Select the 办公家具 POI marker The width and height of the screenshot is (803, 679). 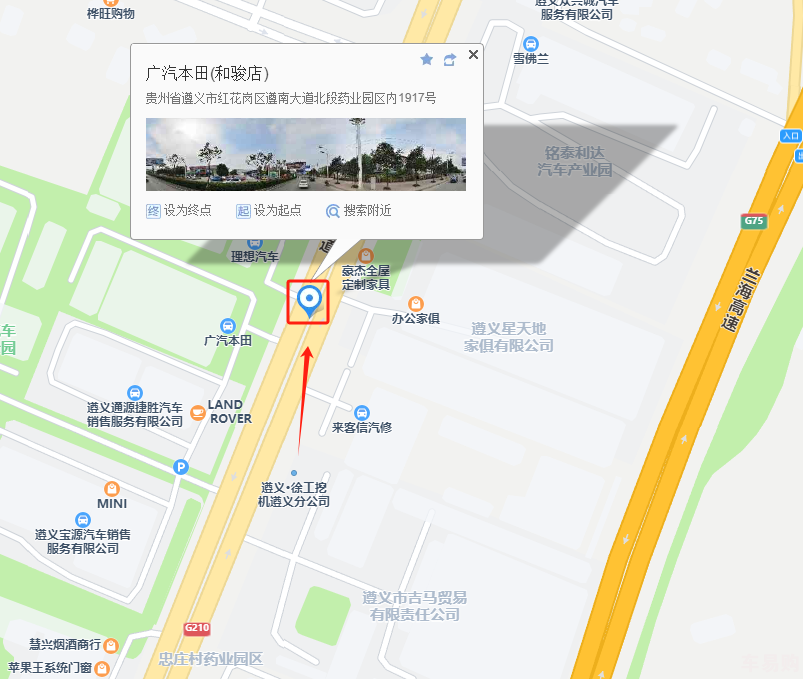click(x=416, y=304)
